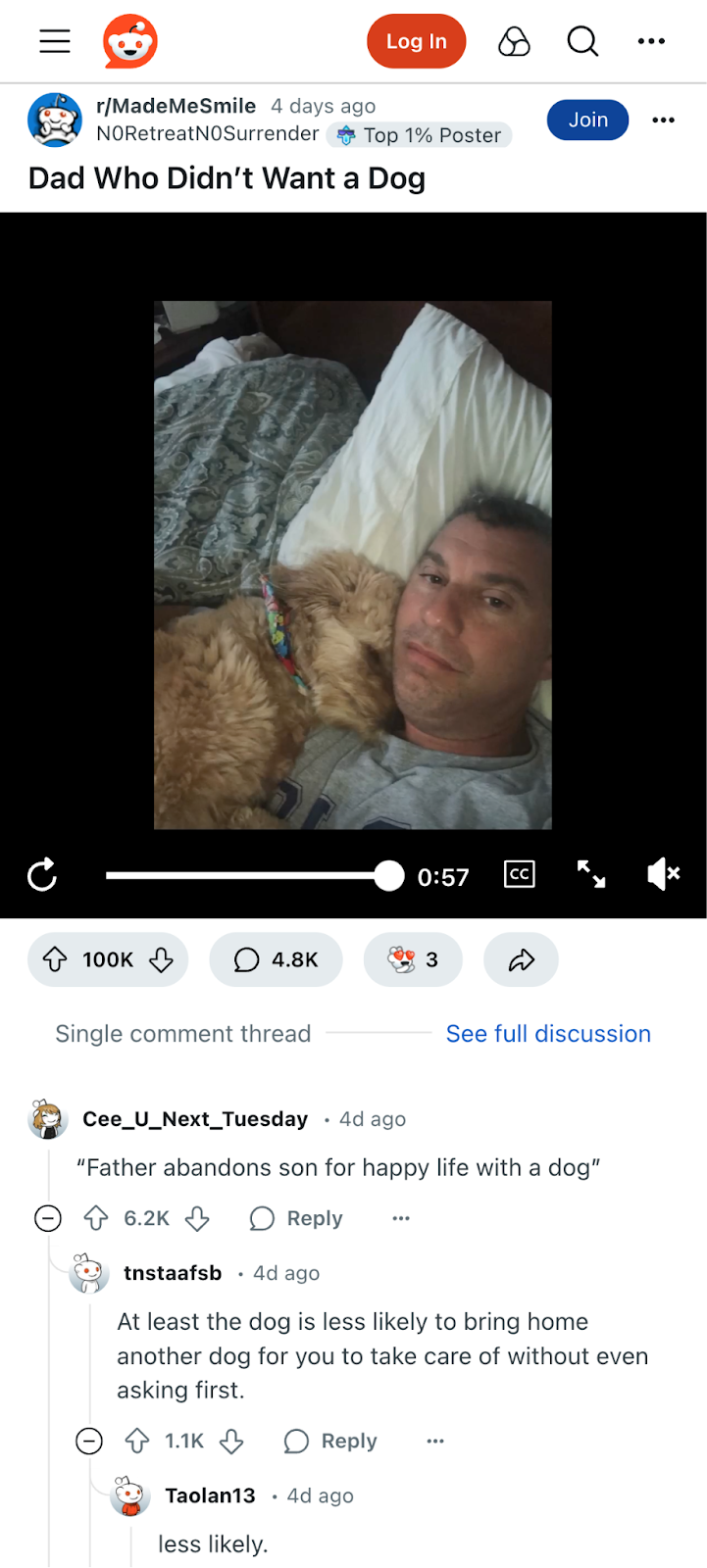
Task: Expand video to fullscreen
Action: 591,874
